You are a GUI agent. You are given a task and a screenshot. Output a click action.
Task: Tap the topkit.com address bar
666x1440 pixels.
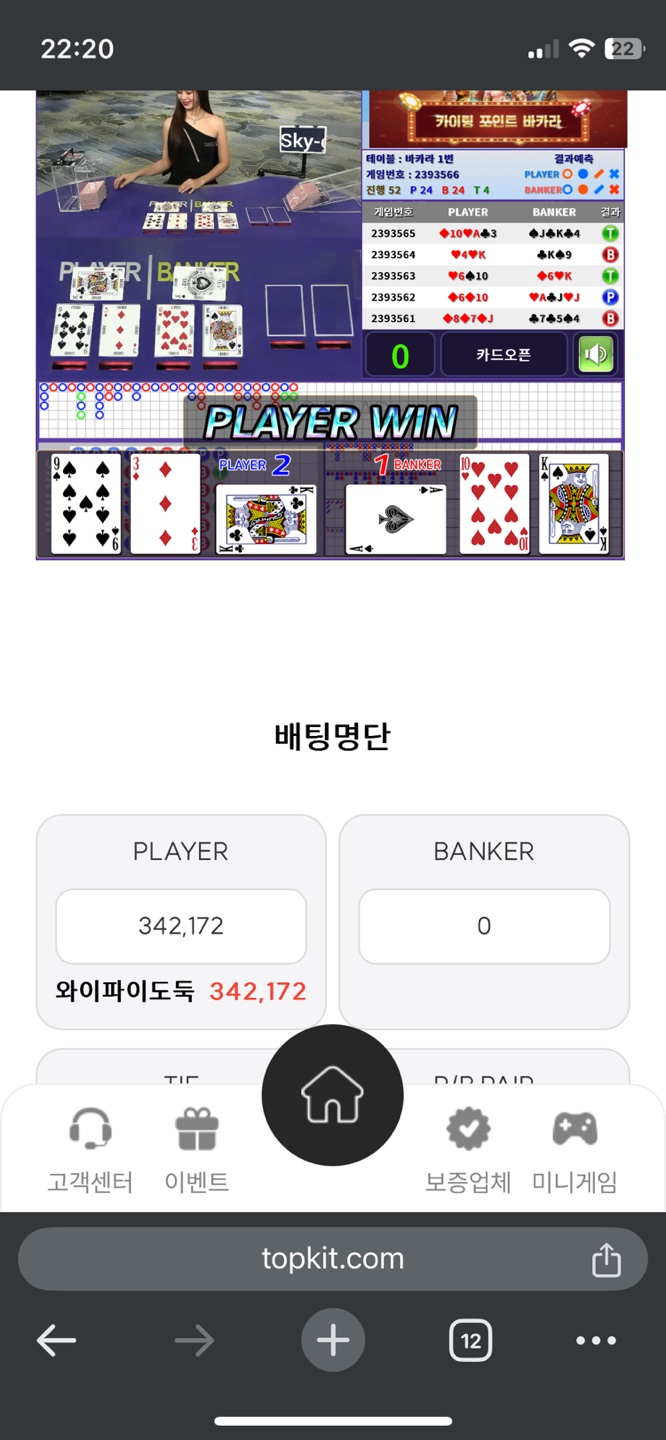click(x=332, y=1259)
